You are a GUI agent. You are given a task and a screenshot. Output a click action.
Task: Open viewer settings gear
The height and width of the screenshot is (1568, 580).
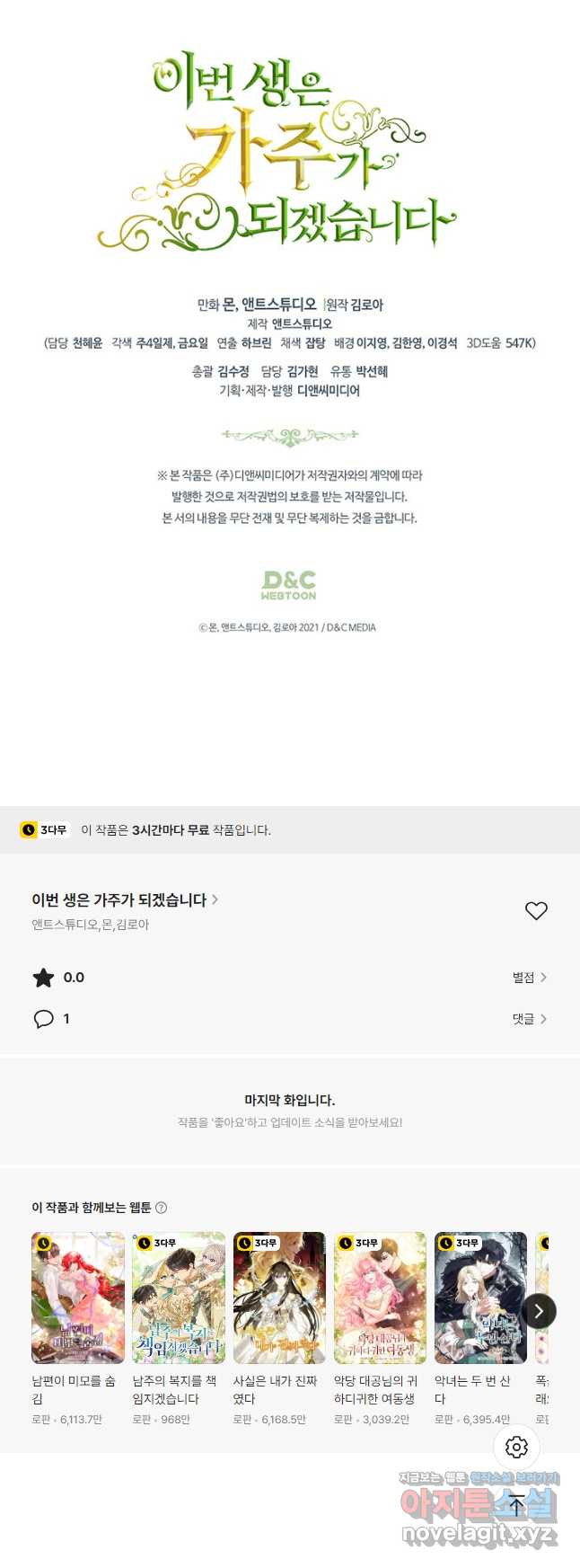tap(516, 1447)
